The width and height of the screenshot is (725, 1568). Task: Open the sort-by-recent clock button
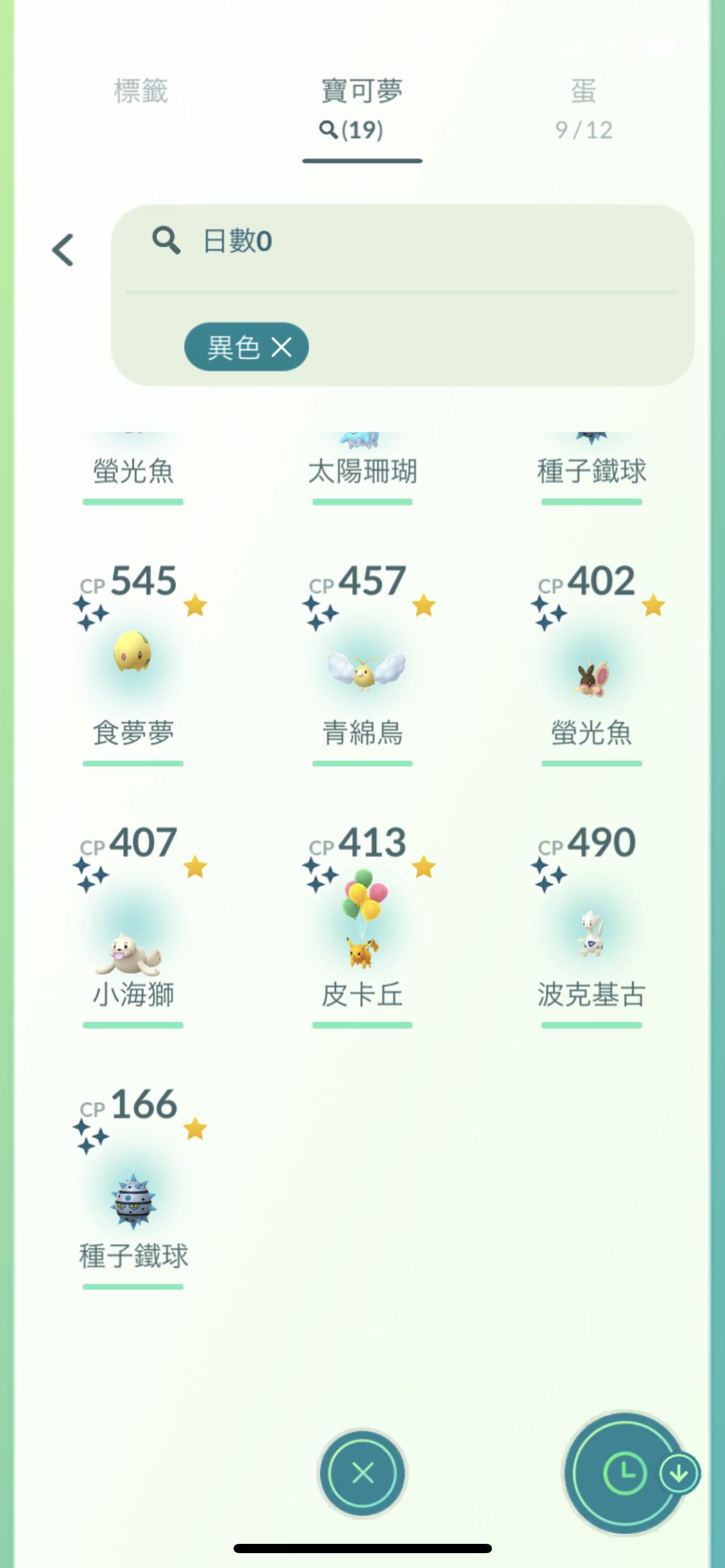click(x=625, y=1473)
